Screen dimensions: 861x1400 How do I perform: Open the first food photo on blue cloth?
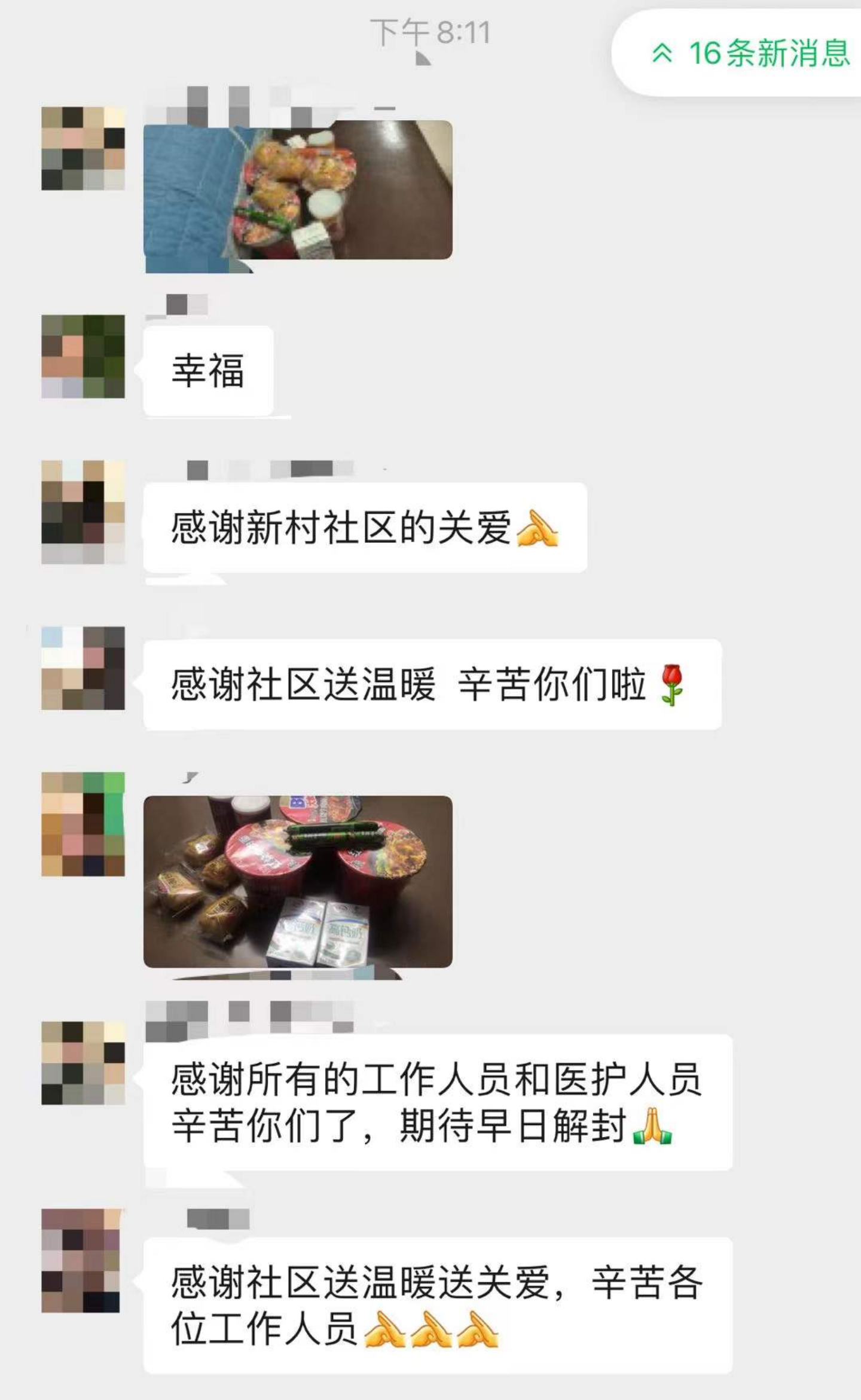pos(298,190)
